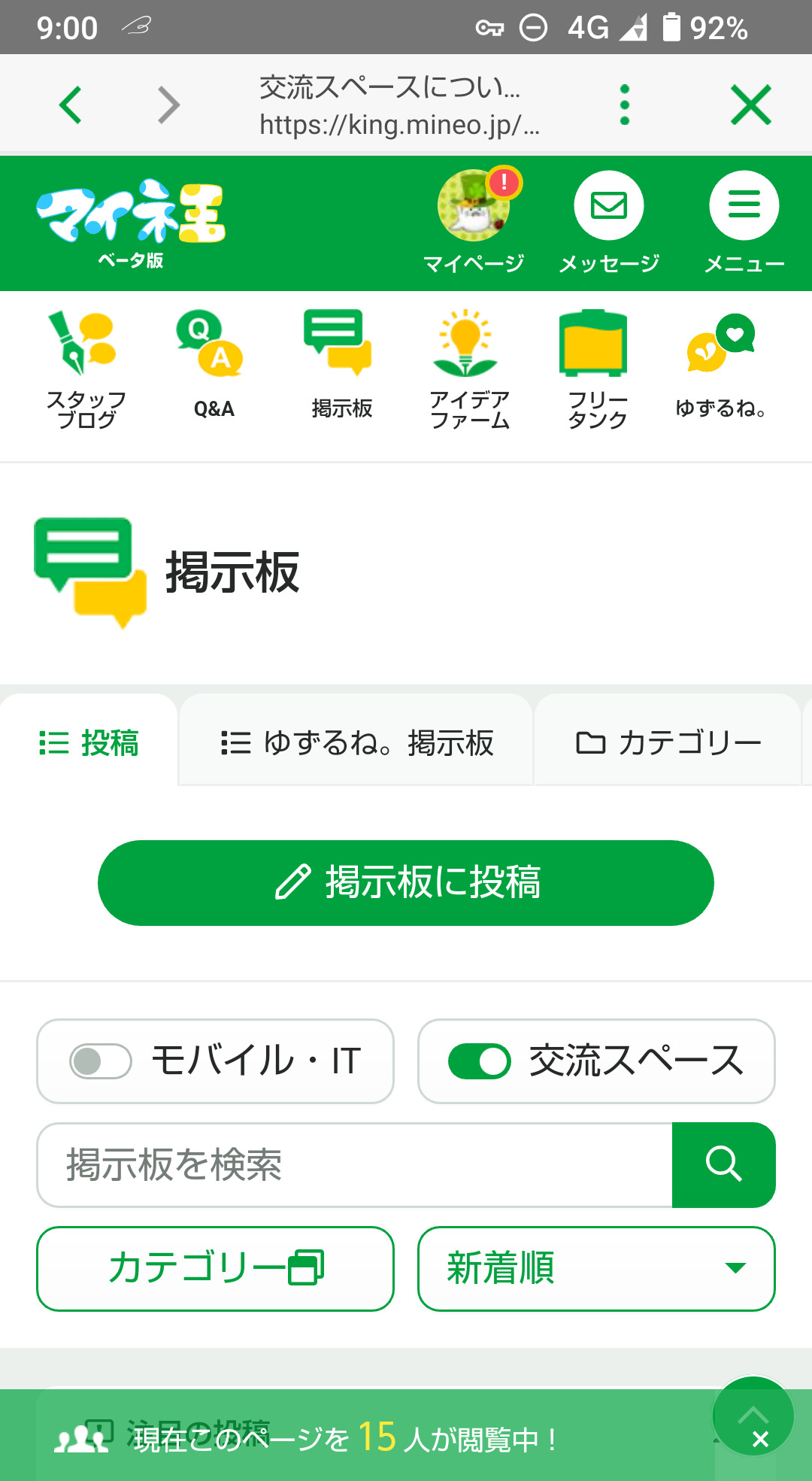Switch to ゆずるね。掲示板 tab
The image size is (812, 1481).
357,742
